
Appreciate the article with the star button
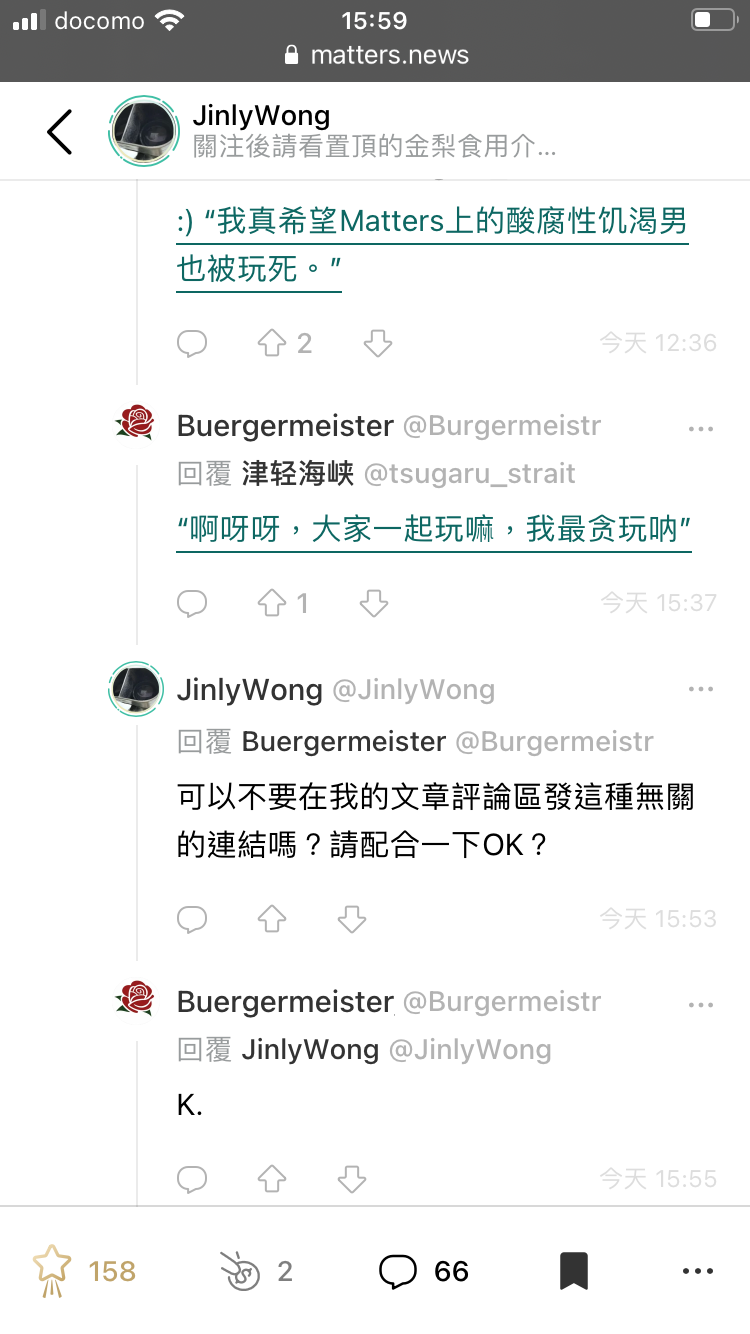pos(52,1271)
